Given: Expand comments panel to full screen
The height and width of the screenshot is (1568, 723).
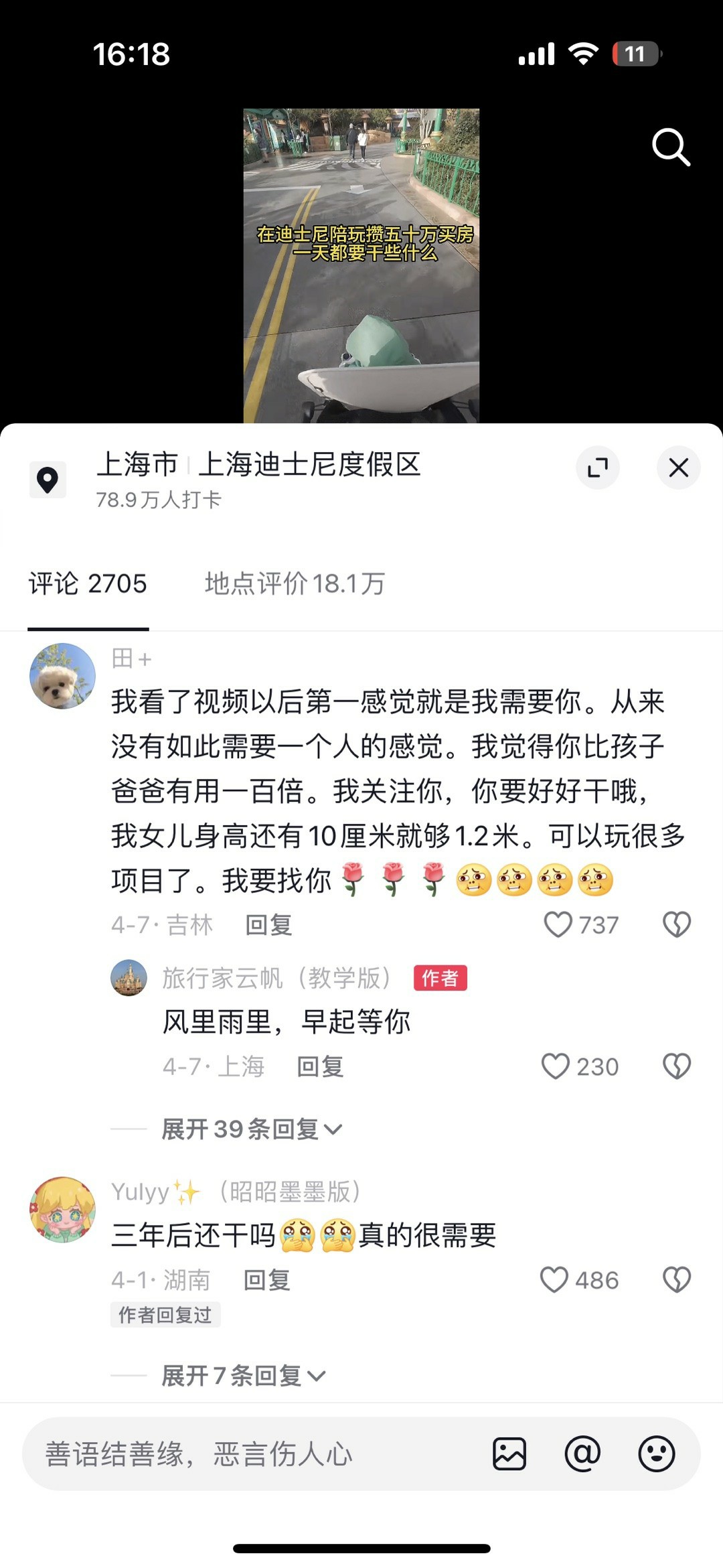Looking at the screenshot, I should (597, 468).
